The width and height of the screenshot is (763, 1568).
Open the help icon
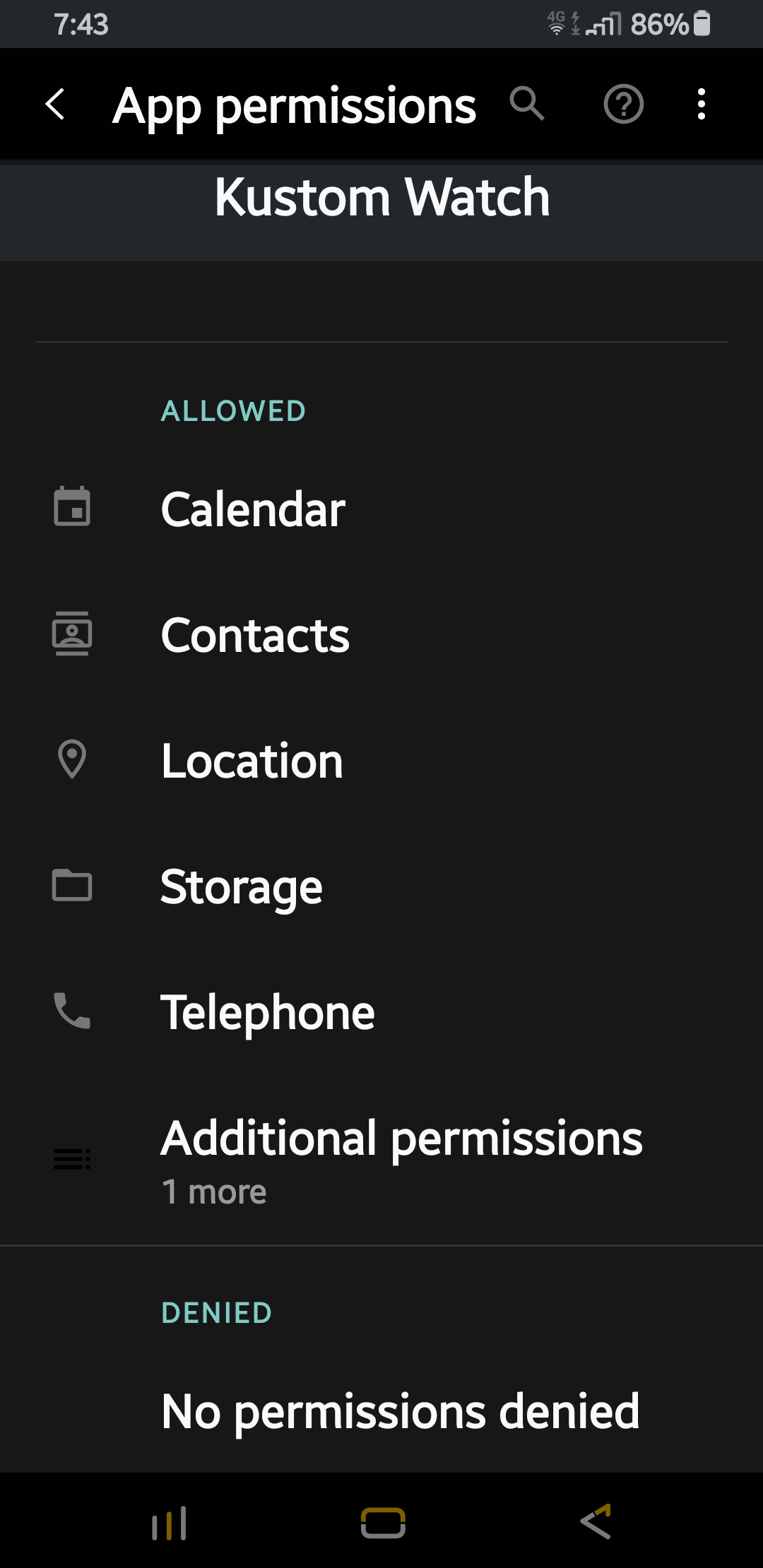coord(623,105)
